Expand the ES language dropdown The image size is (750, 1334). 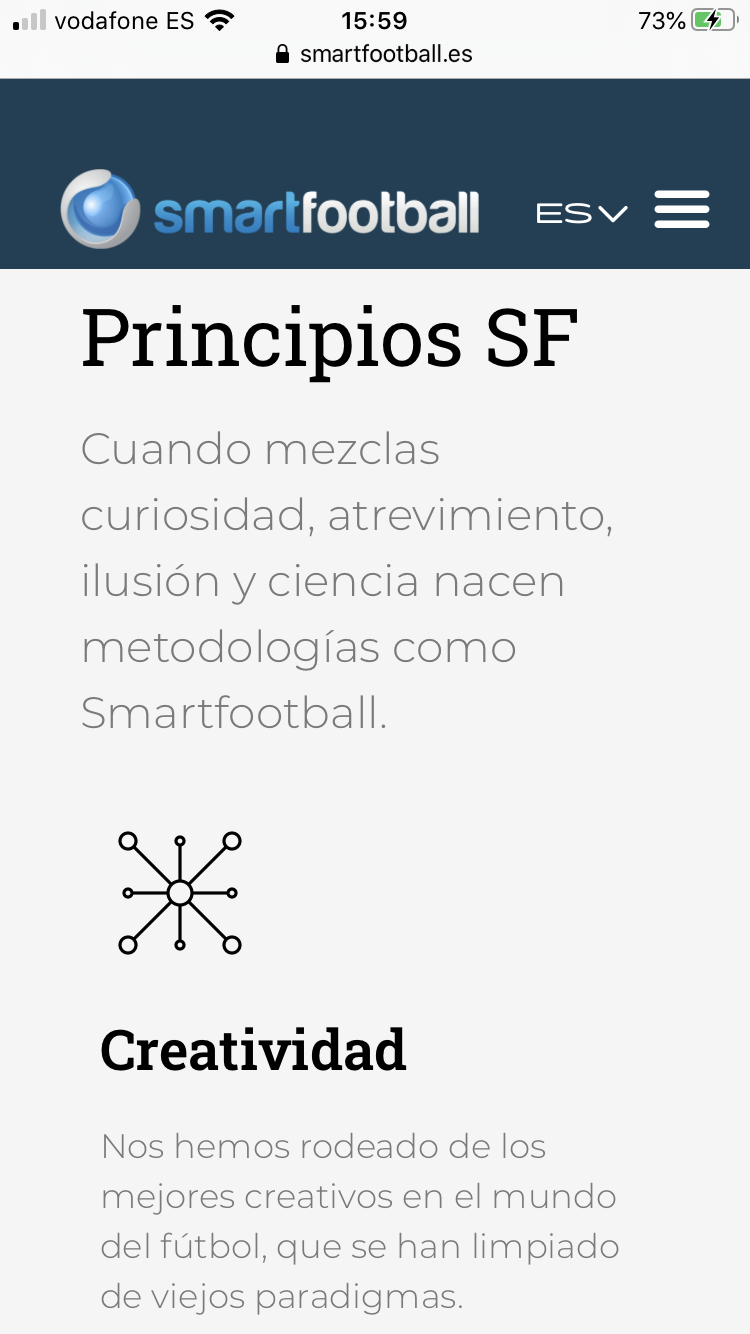[x=581, y=213]
